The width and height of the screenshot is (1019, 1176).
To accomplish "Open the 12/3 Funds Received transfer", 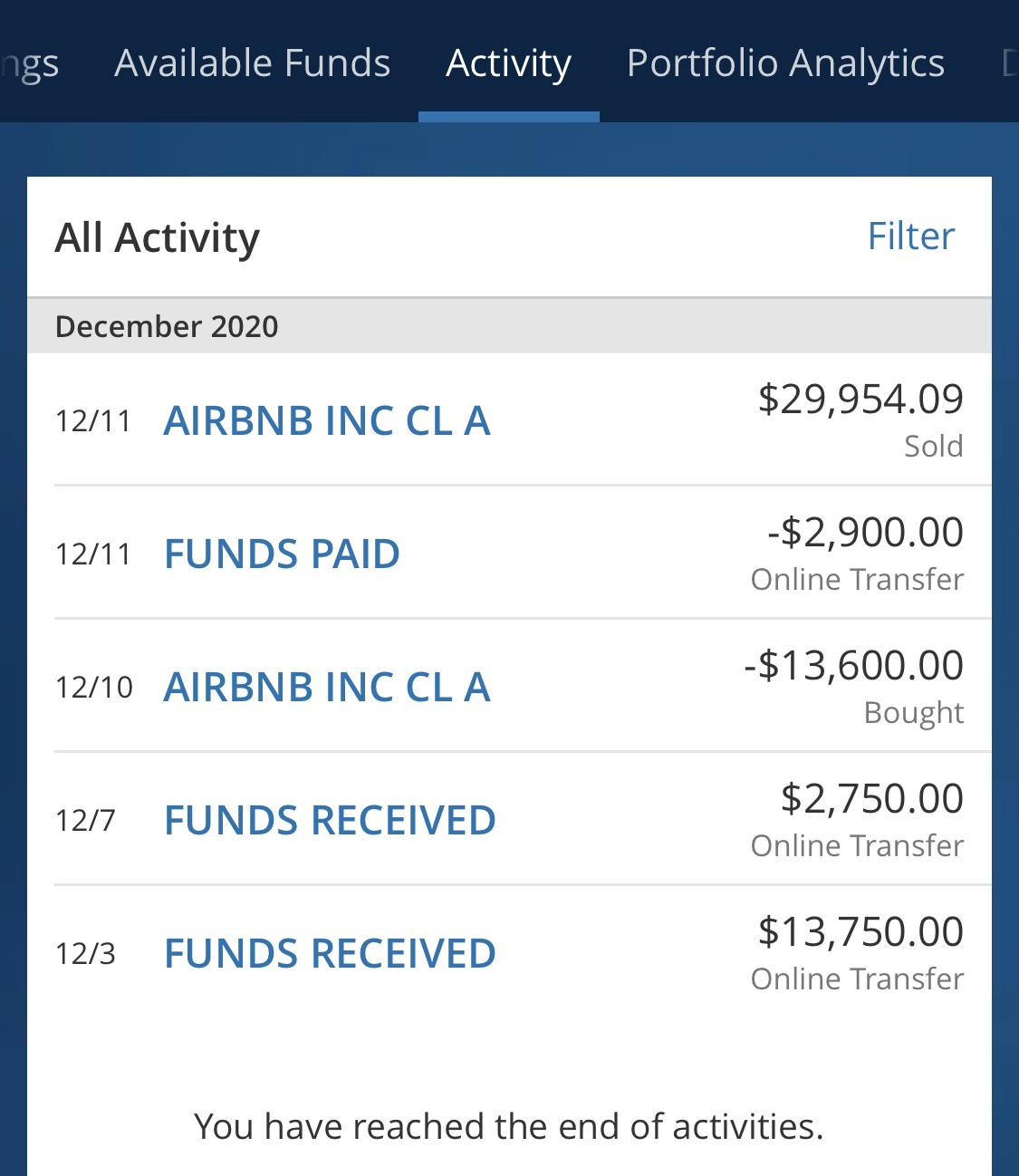I will 330,953.
